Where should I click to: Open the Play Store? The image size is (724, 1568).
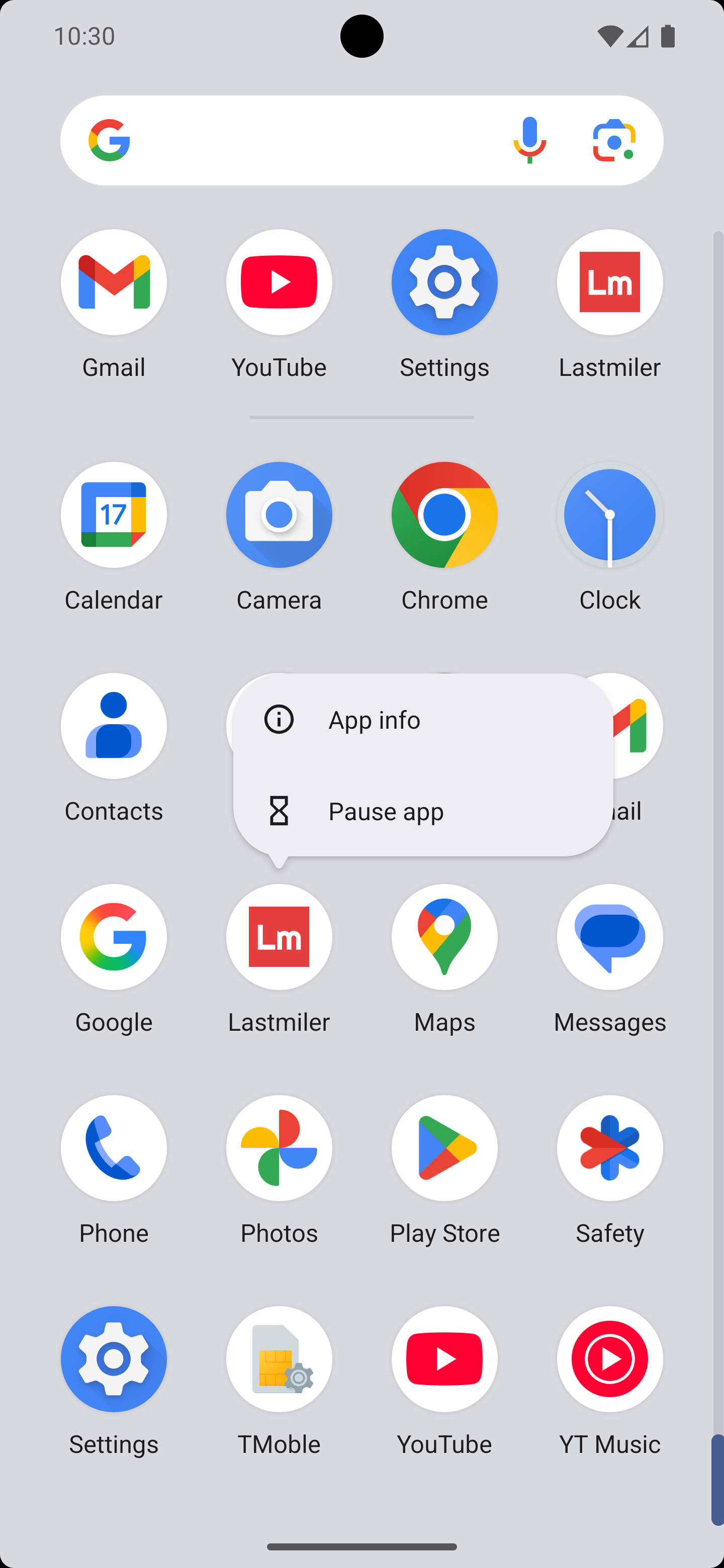click(444, 1169)
